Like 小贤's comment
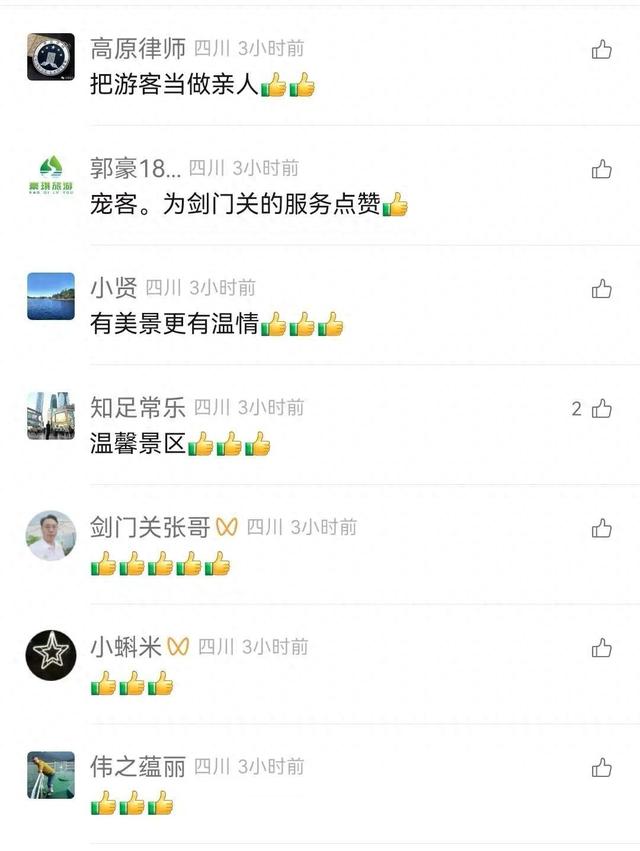Viewport: 640px width, 851px height. pyautogui.click(x=601, y=289)
